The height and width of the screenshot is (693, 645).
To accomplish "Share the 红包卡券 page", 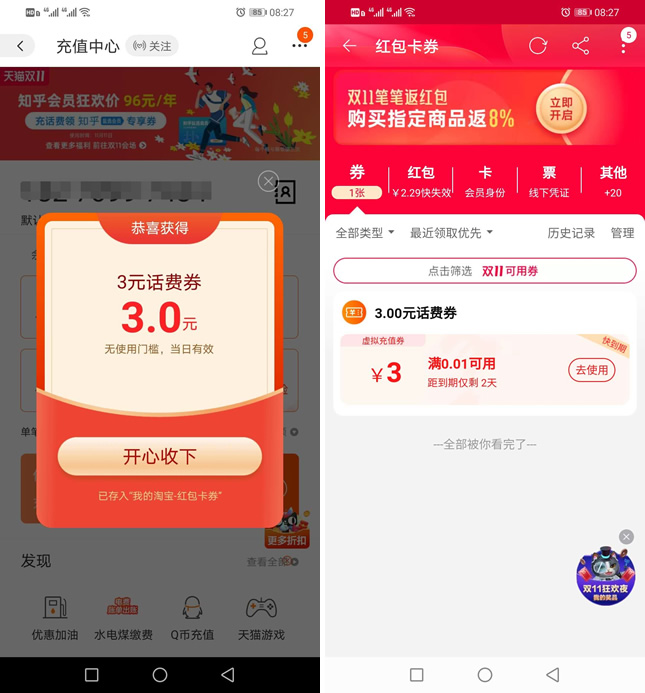I will pos(580,46).
